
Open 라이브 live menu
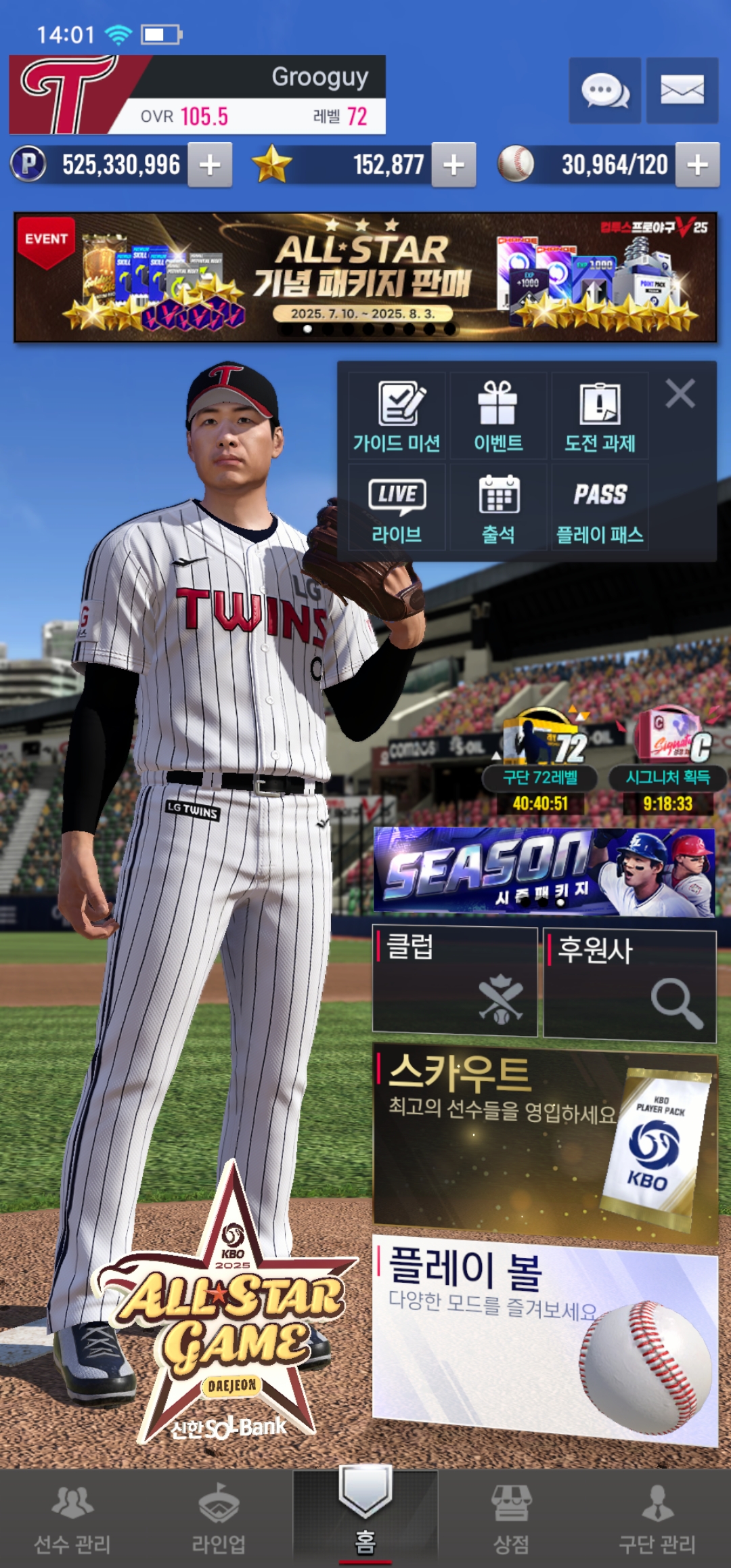[397, 508]
